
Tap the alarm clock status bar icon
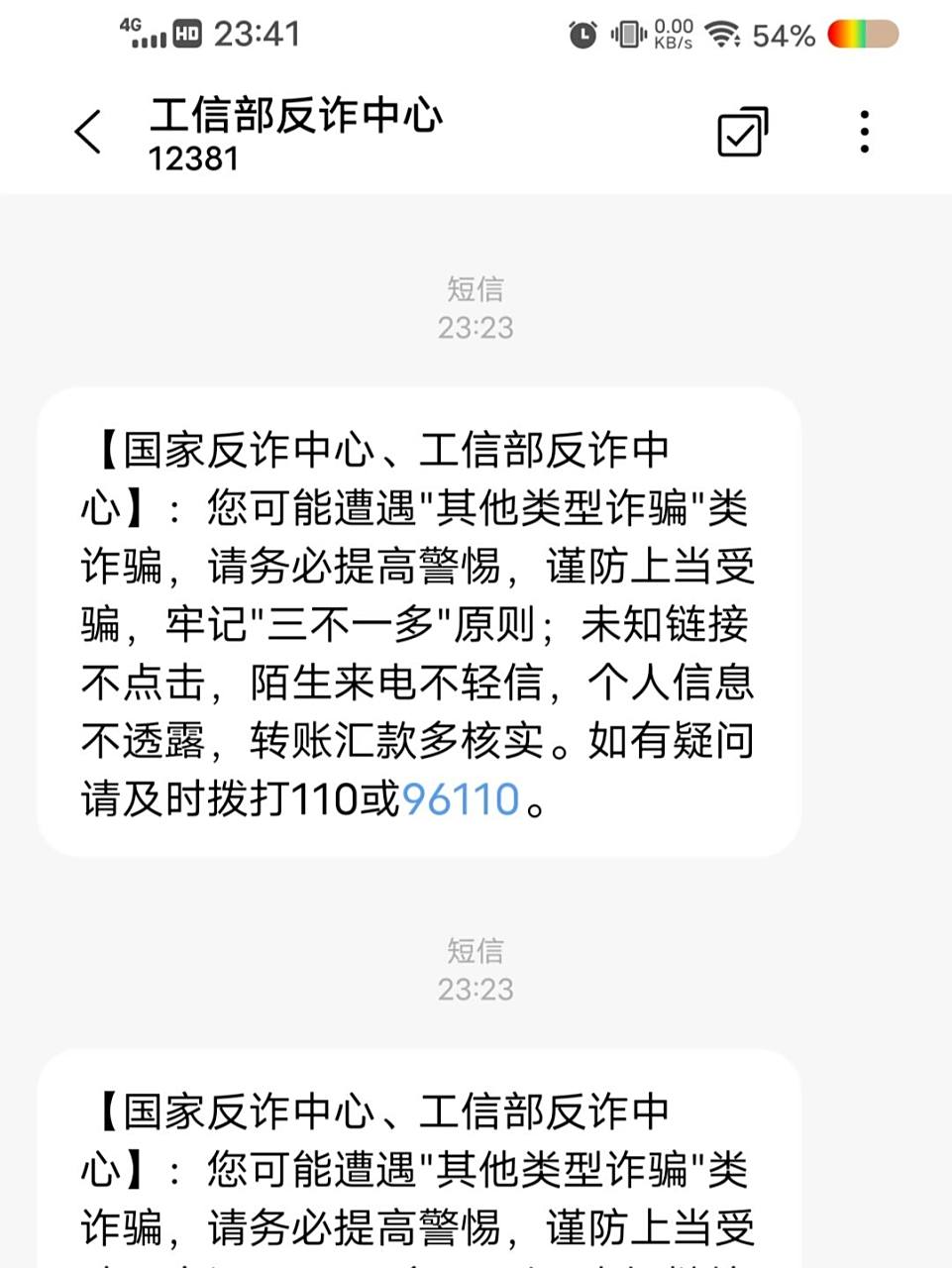(583, 33)
